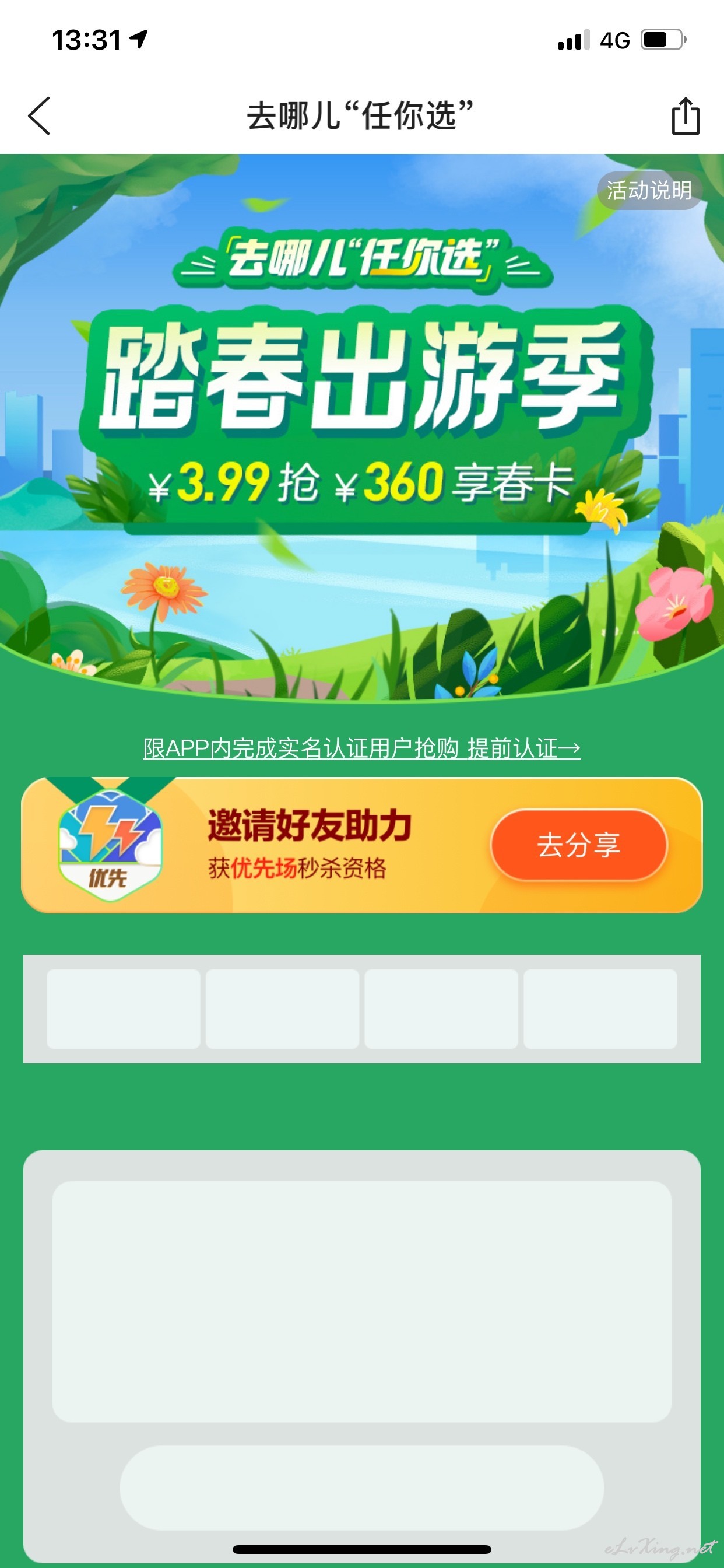Image resolution: width=724 pixels, height=1568 pixels.
Task: Open the share icon in the header
Action: pyautogui.click(x=686, y=116)
